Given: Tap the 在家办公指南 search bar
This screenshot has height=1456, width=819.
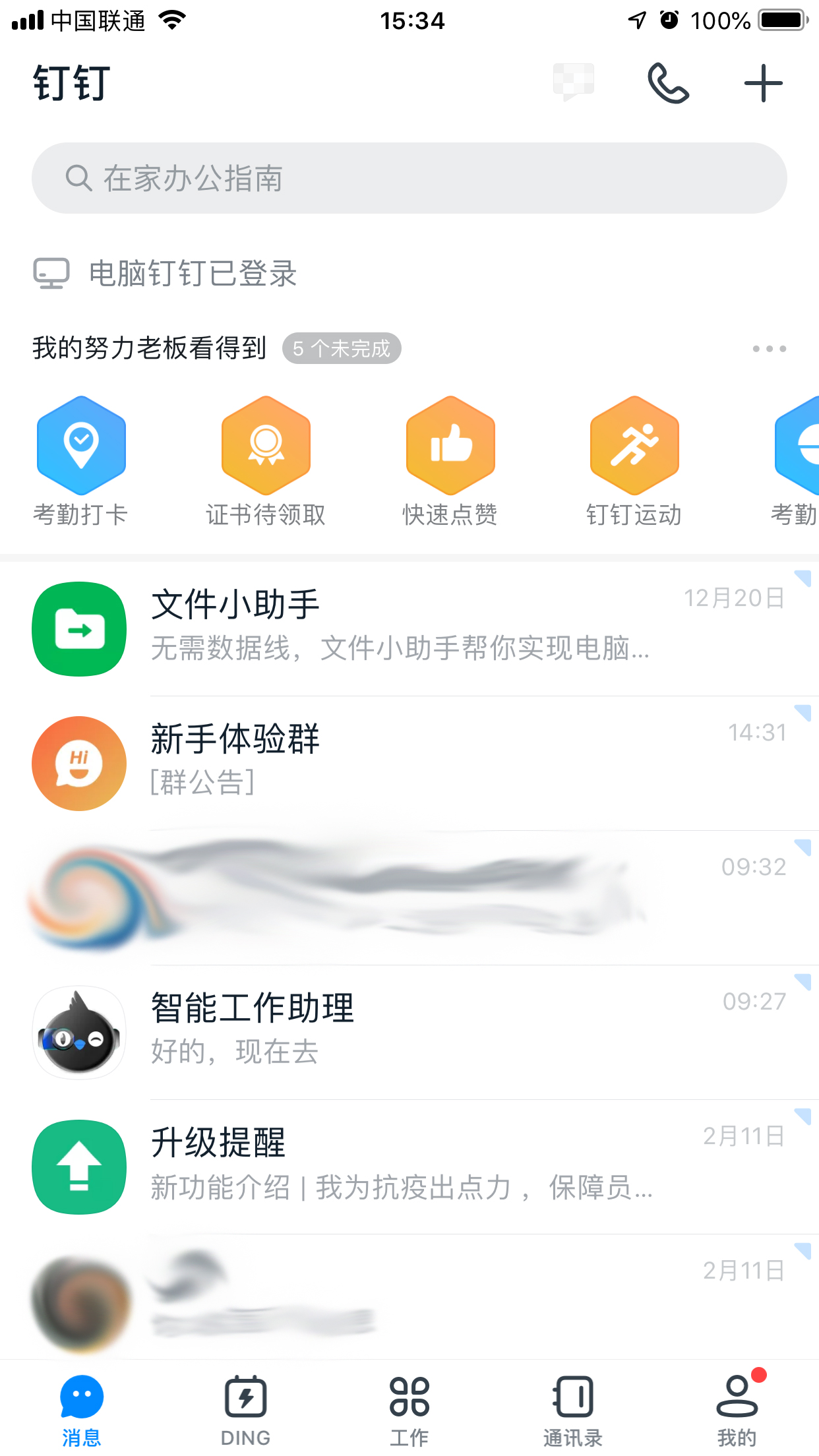Looking at the screenshot, I should (x=409, y=177).
